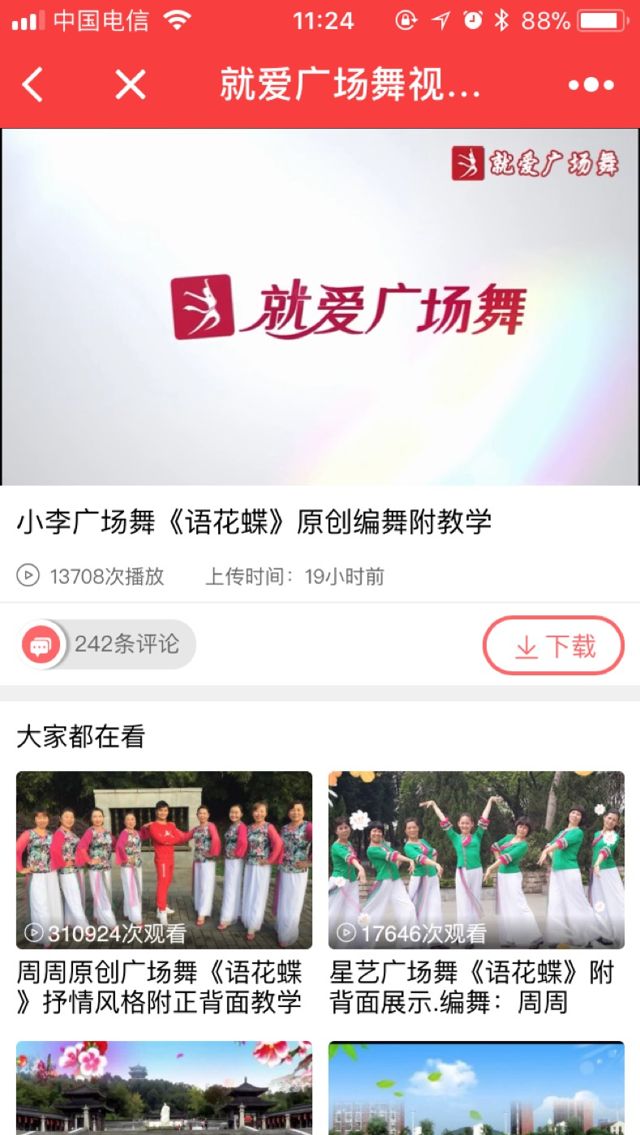Close this video page

click(x=130, y=86)
